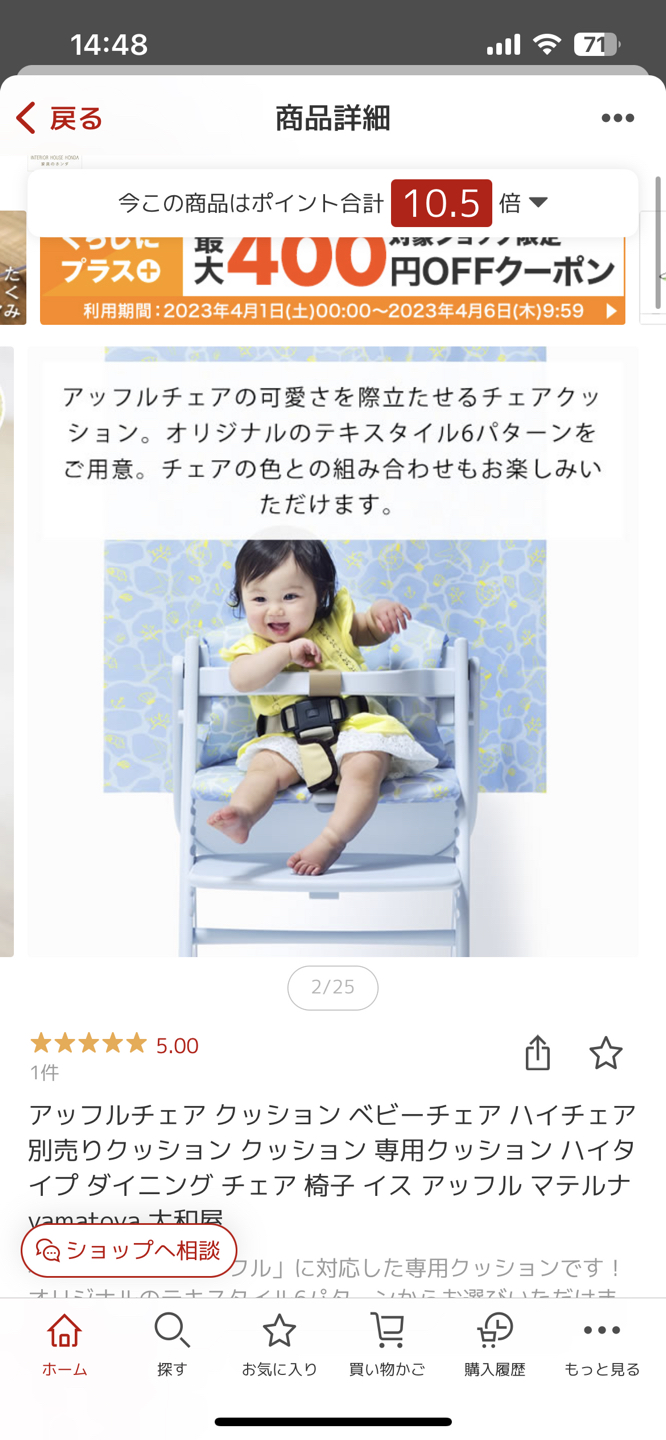Viewport: 666px width, 1440px height.
Task: View 購入履歴 purchase history
Action: 494,1345
